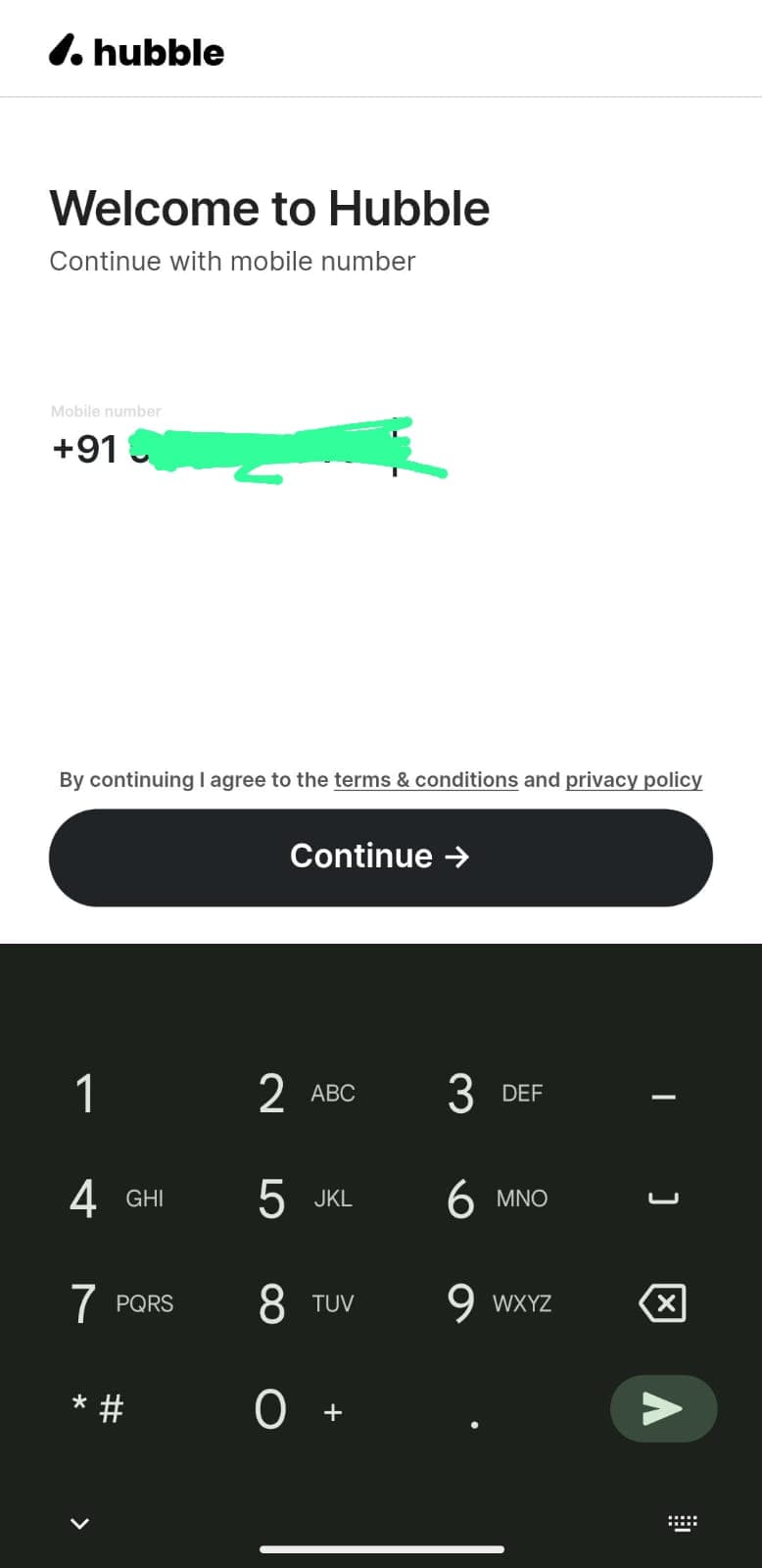Tap the green send key on keypad

(663, 1408)
